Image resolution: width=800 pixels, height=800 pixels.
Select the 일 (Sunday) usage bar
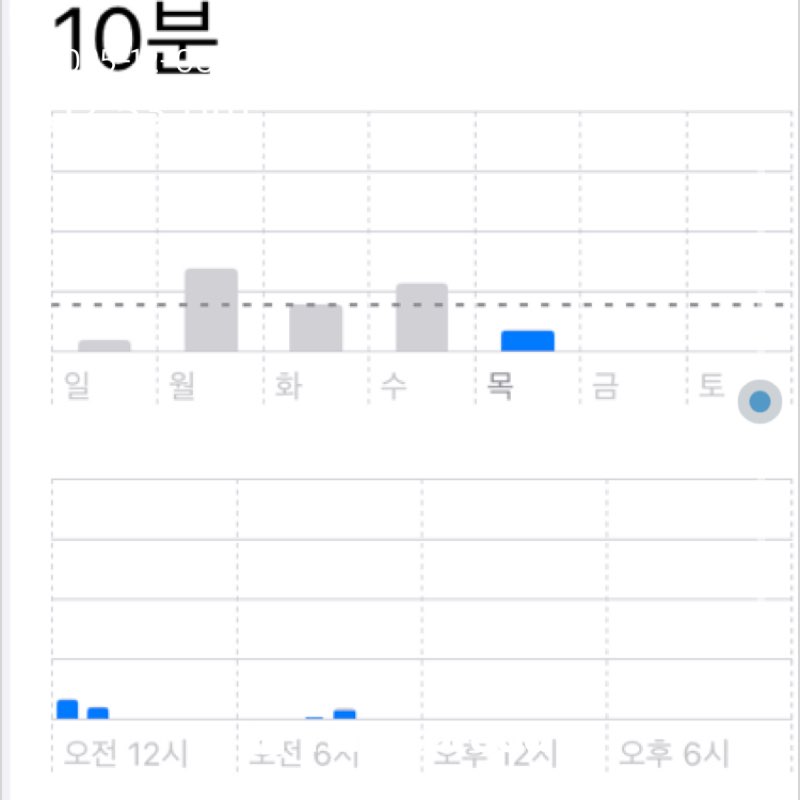click(x=104, y=346)
